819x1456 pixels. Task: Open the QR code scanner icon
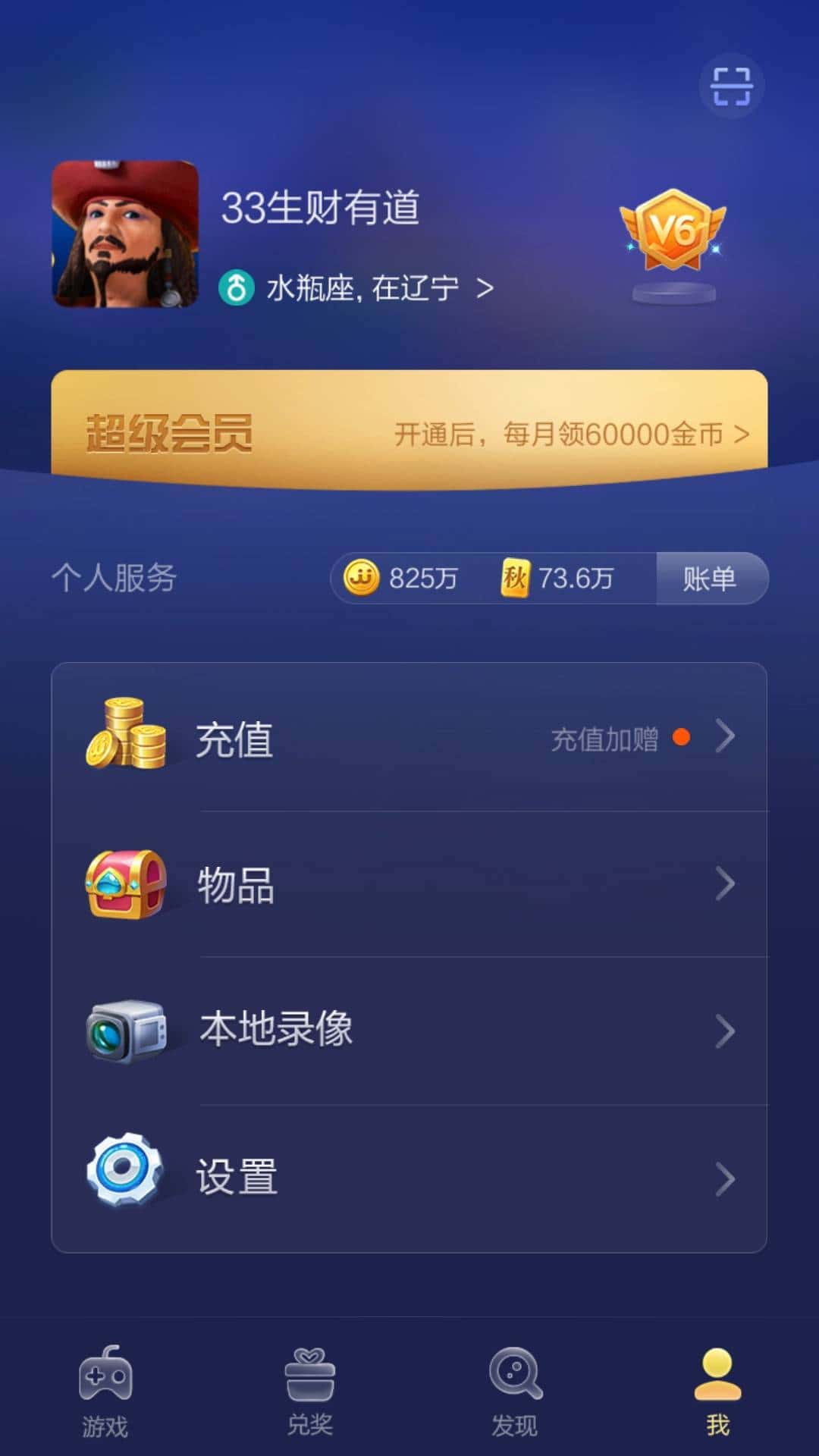[x=730, y=86]
